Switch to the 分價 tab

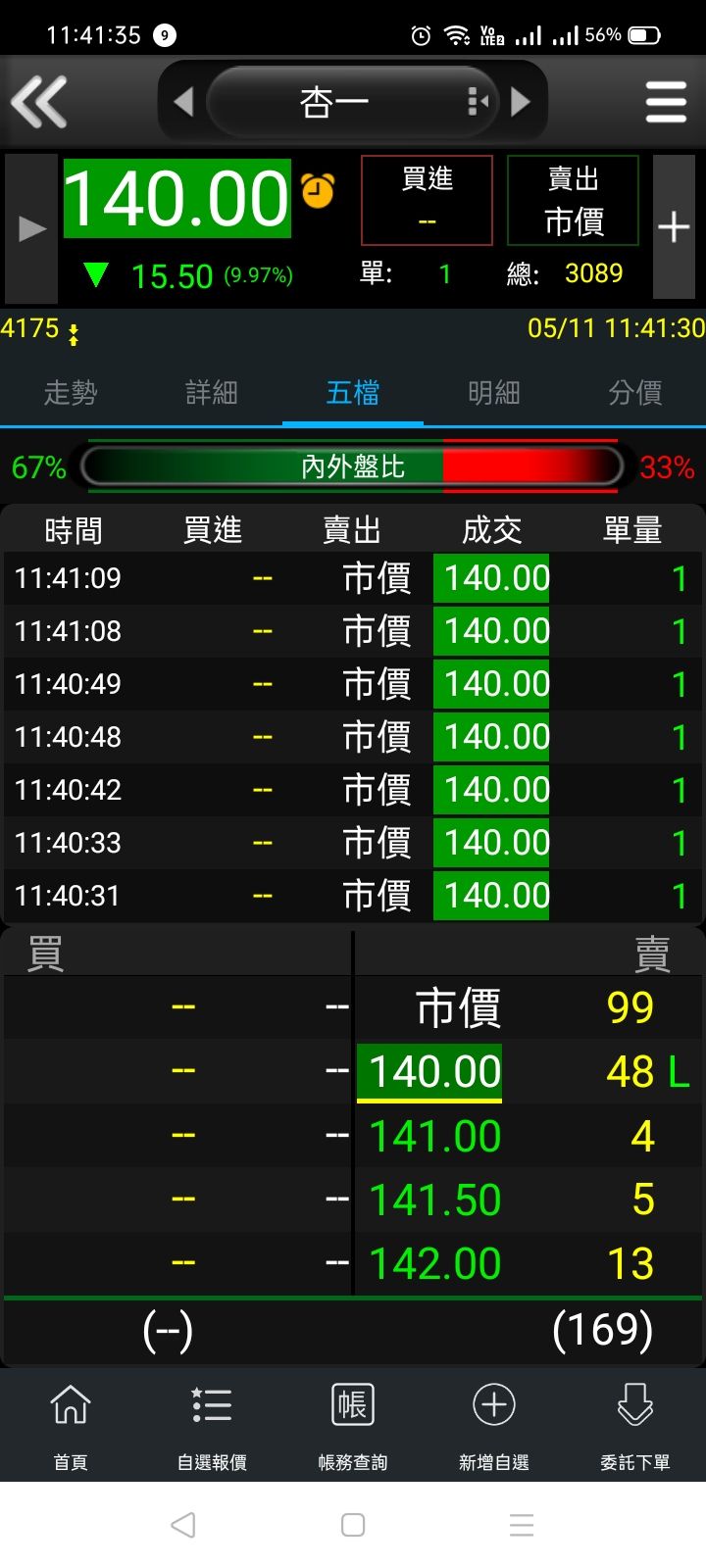(x=635, y=393)
